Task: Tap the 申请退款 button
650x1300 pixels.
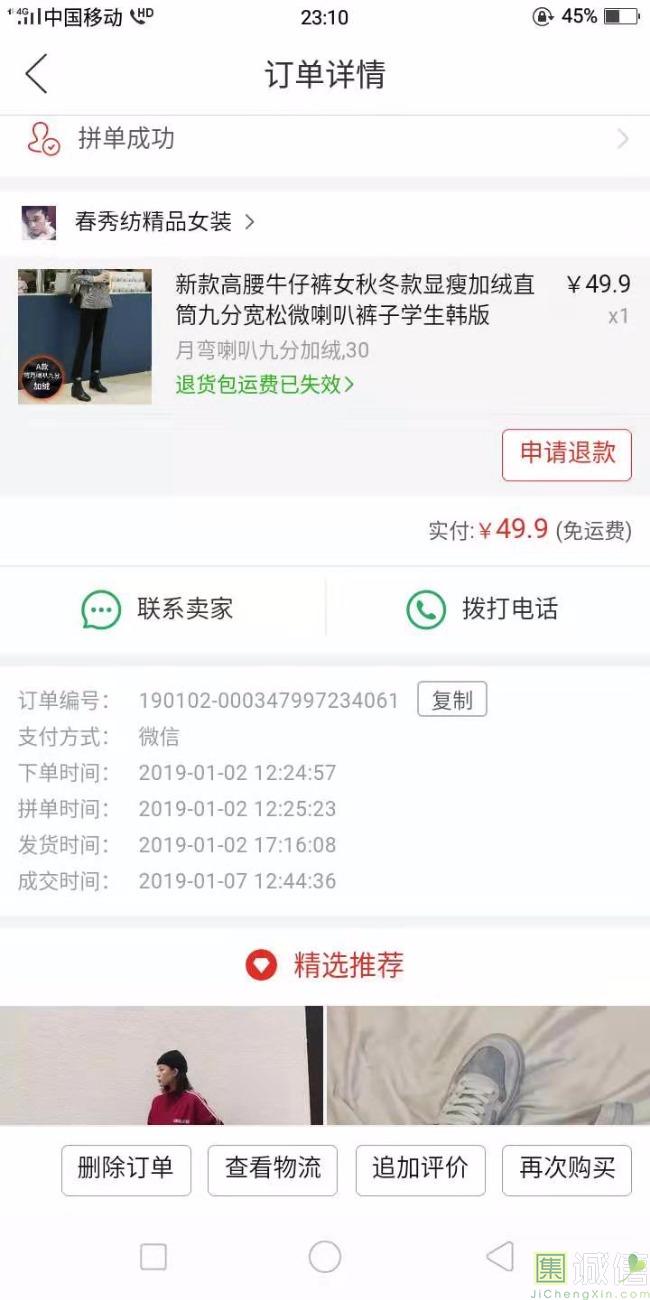Action: click(567, 453)
